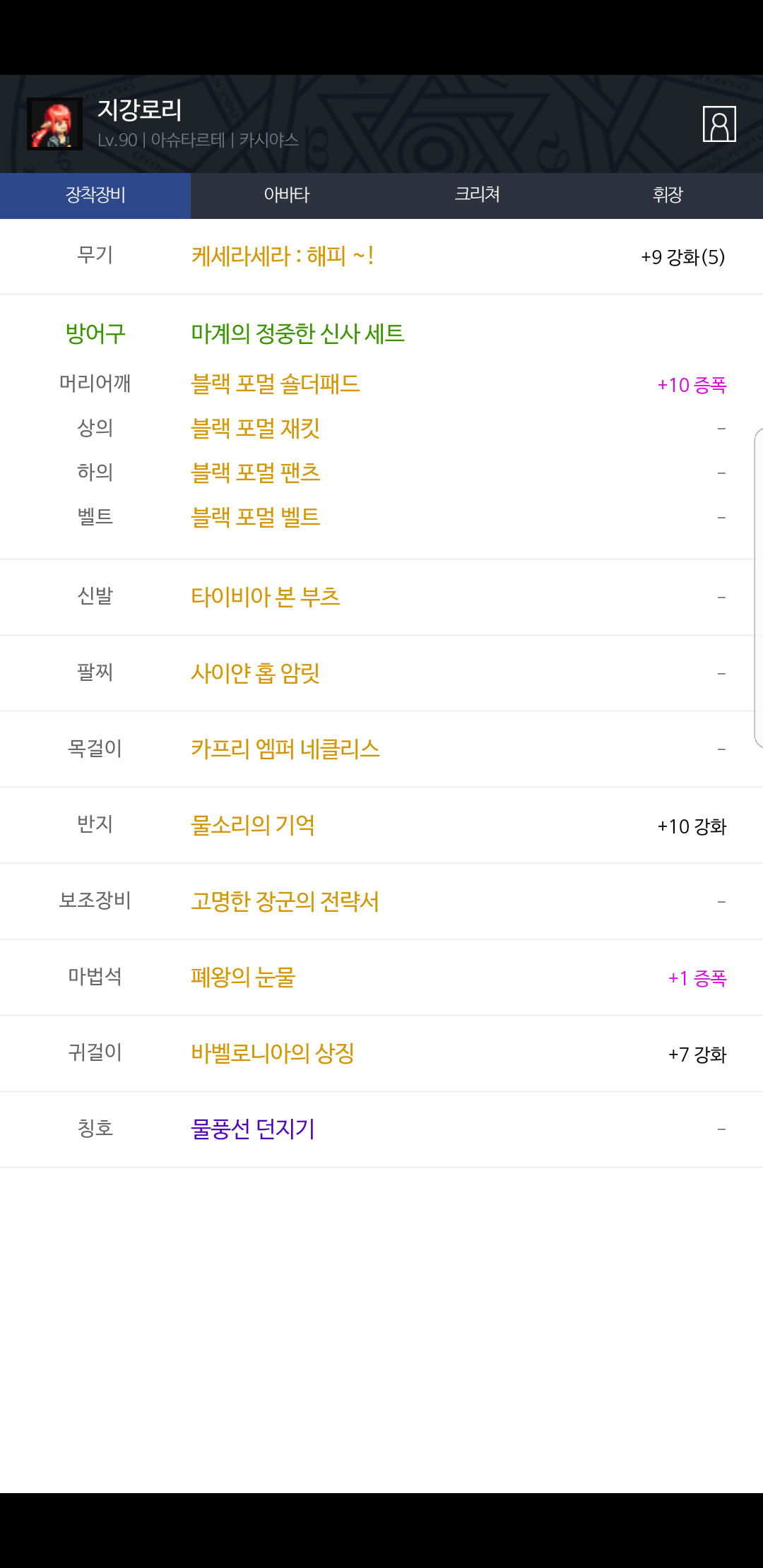This screenshot has height=1568, width=763.
Task: View 바벨로니아의 상징 earring
Action: 273,1054
